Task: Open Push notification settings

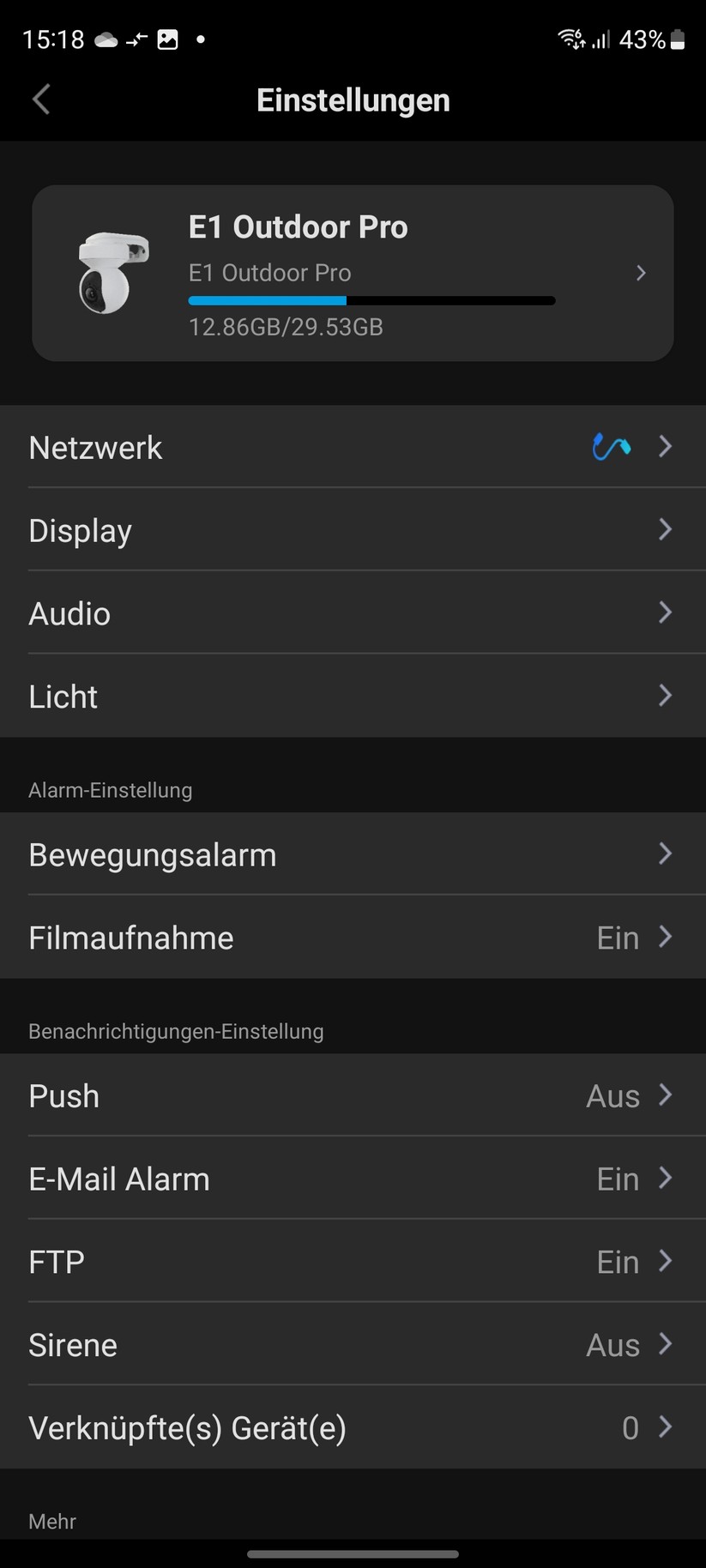Action: pyautogui.click(x=353, y=1095)
